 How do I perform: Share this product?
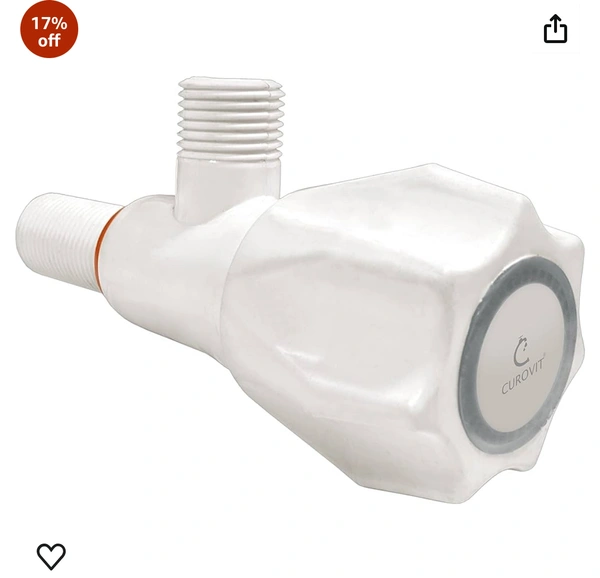tap(555, 30)
